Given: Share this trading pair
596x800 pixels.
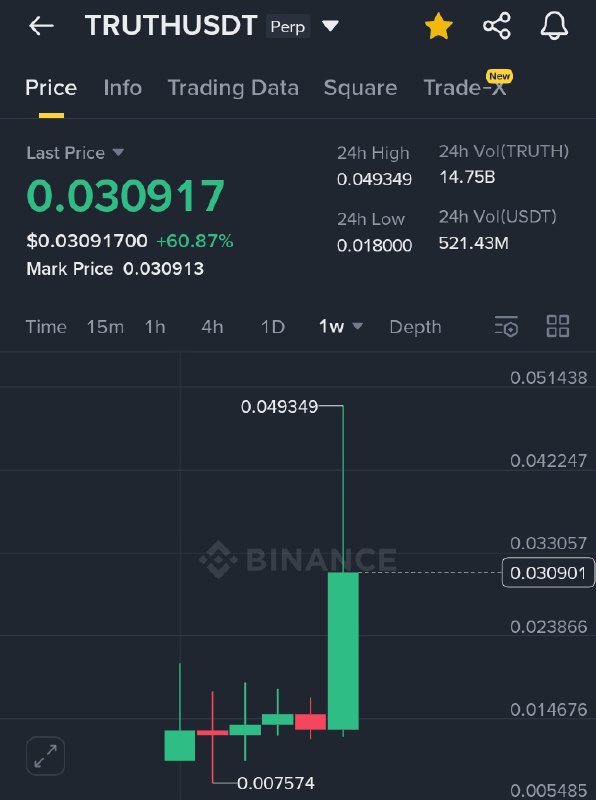Looking at the screenshot, I should click(x=496, y=26).
